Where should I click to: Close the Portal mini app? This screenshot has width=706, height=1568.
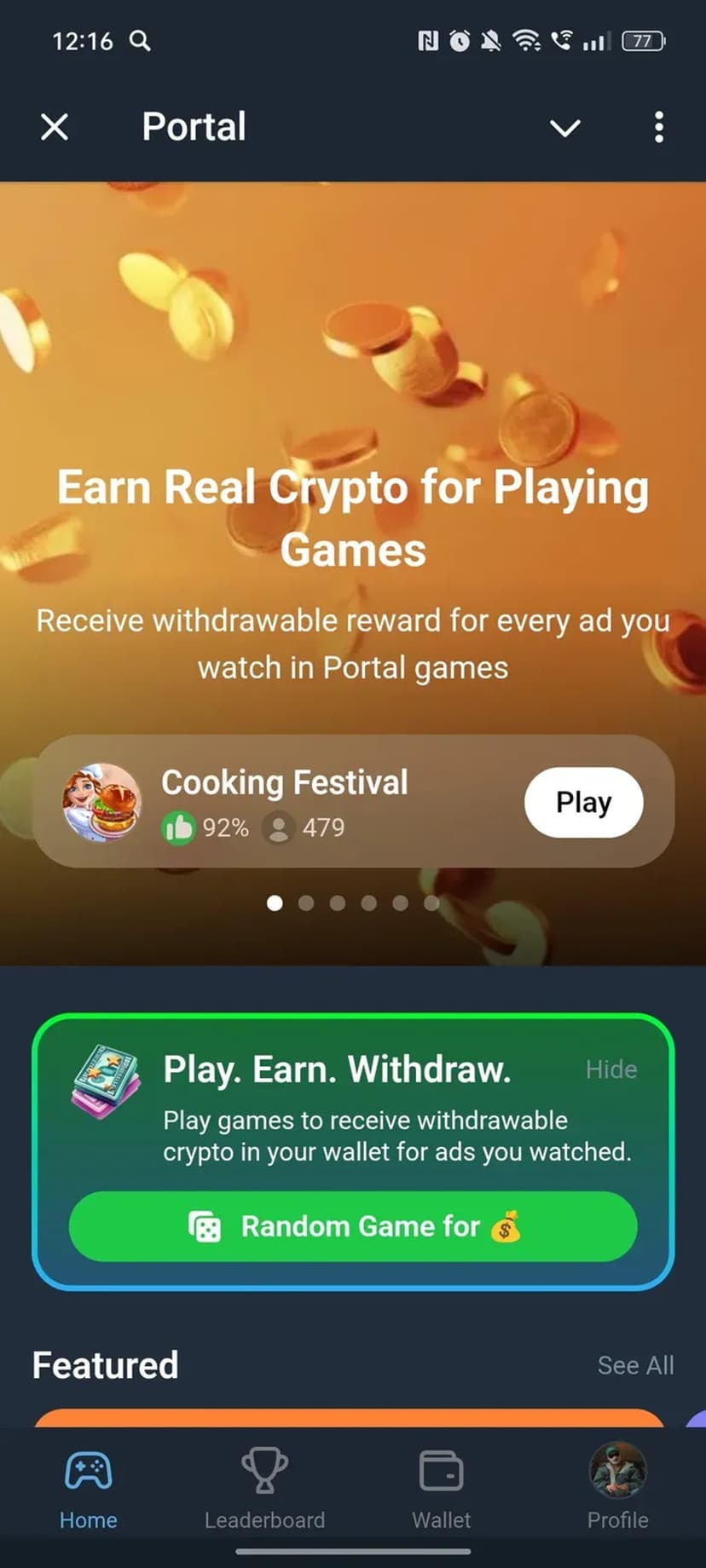click(55, 128)
